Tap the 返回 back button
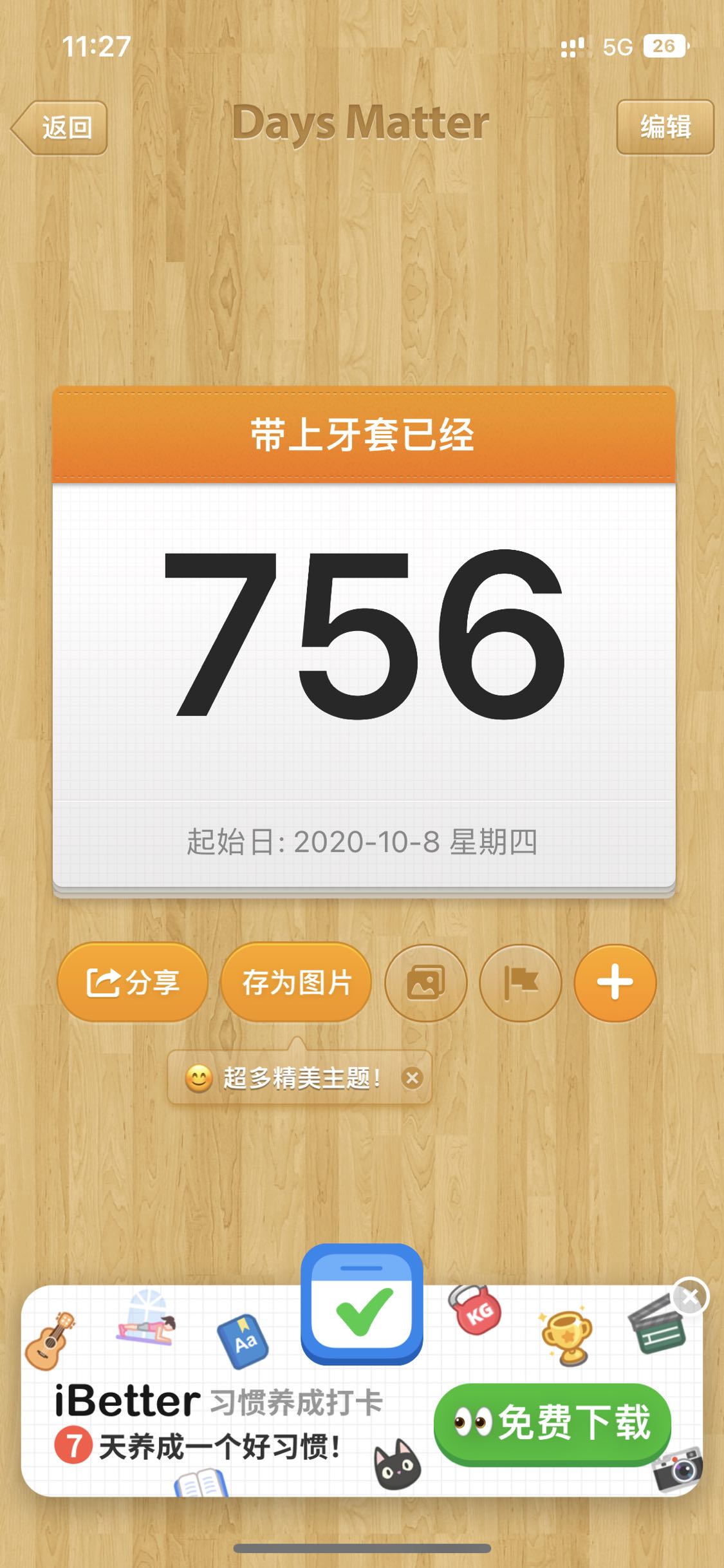724x1568 pixels. (x=60, y=128)
